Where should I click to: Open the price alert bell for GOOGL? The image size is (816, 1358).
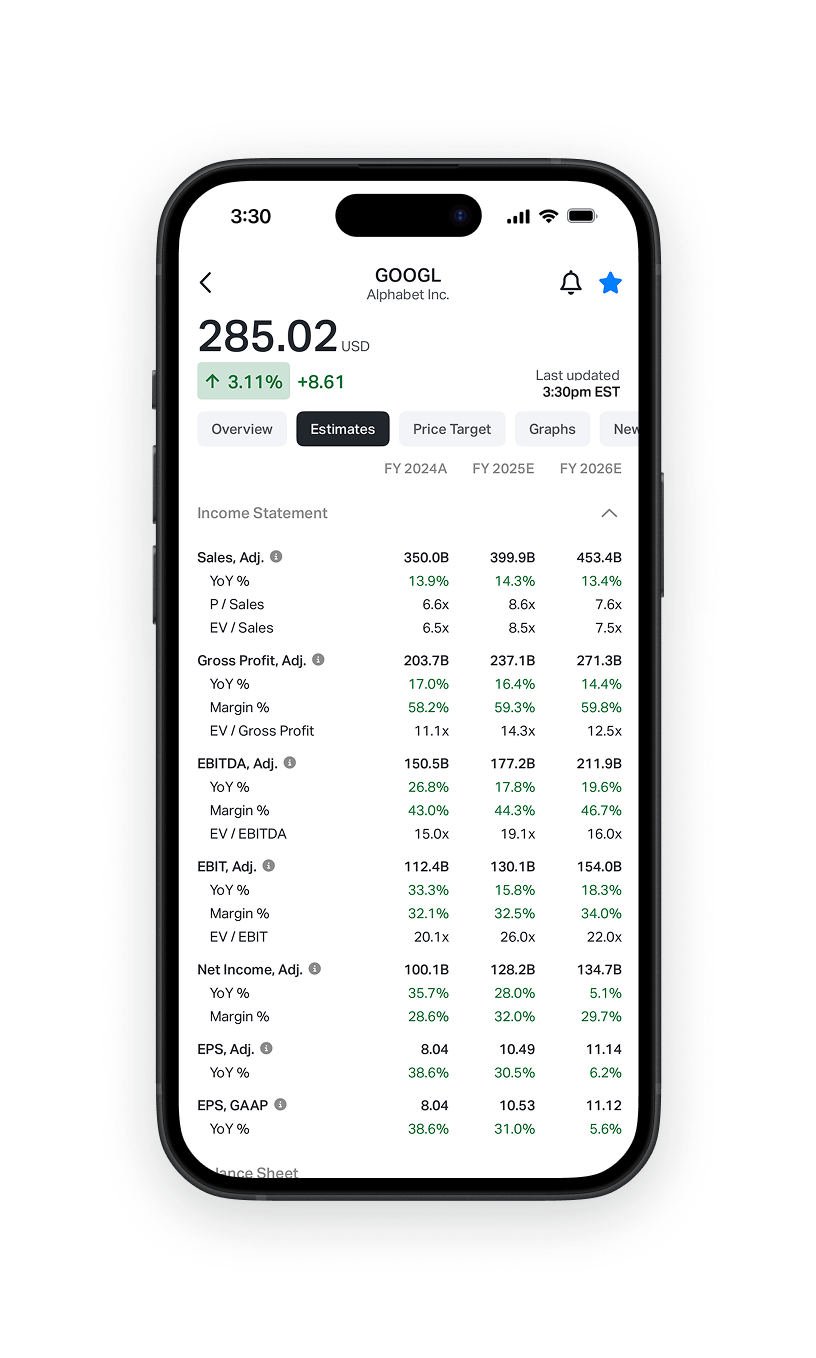click(571, 283)
